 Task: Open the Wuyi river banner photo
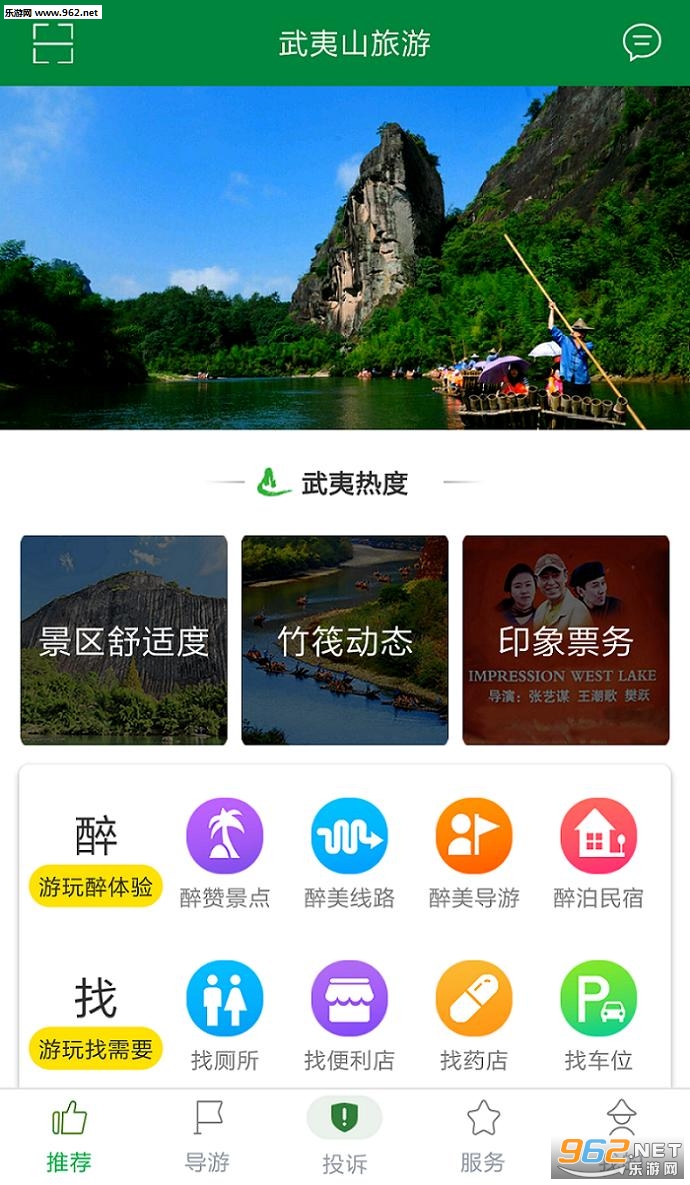[345, 258]
